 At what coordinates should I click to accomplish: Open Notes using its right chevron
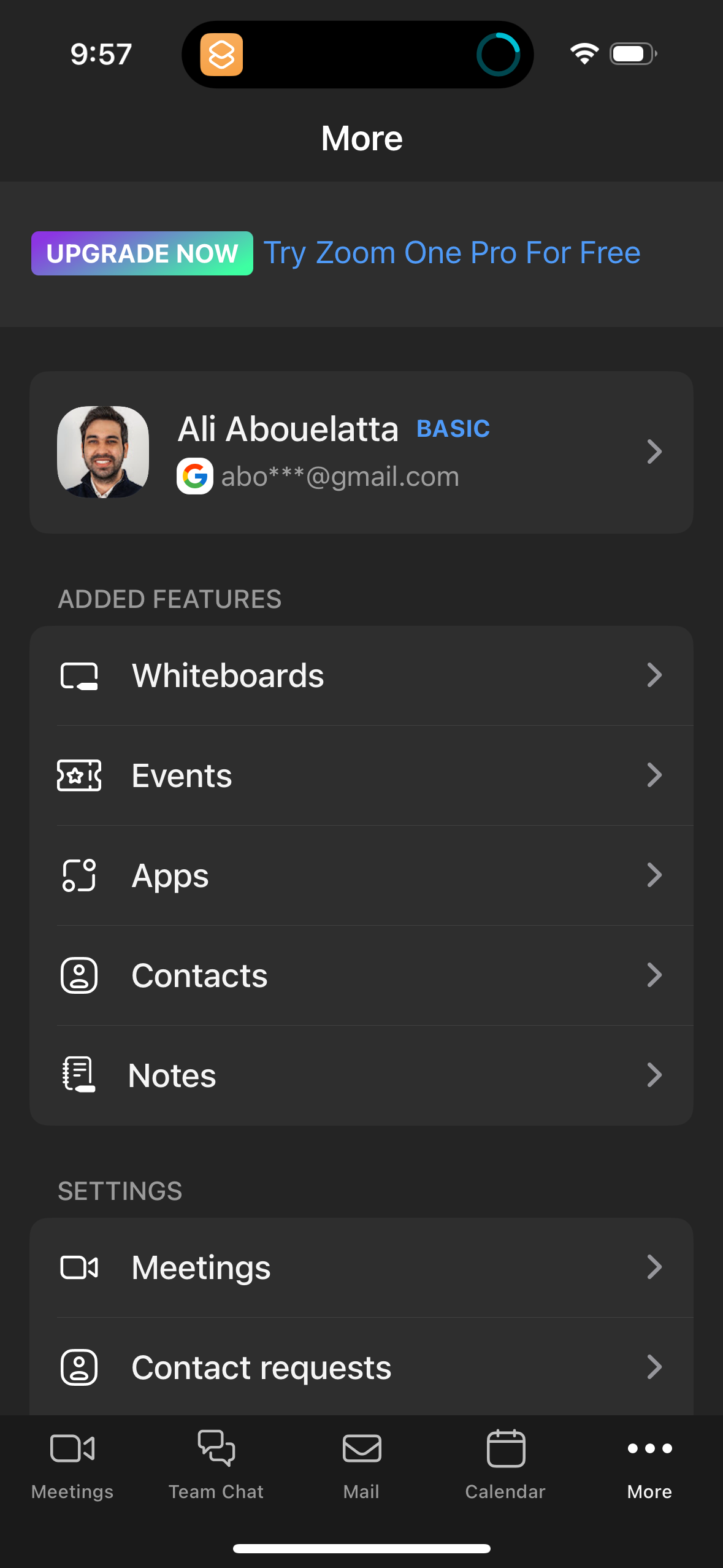coord(656,1075)
